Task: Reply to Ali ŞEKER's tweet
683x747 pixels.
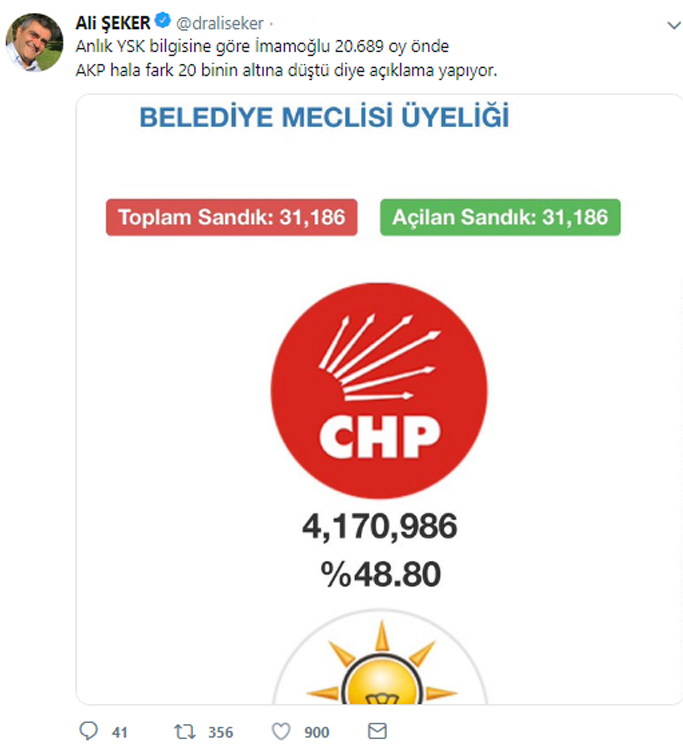Action: pyautogui.click(x=89, y=732)
